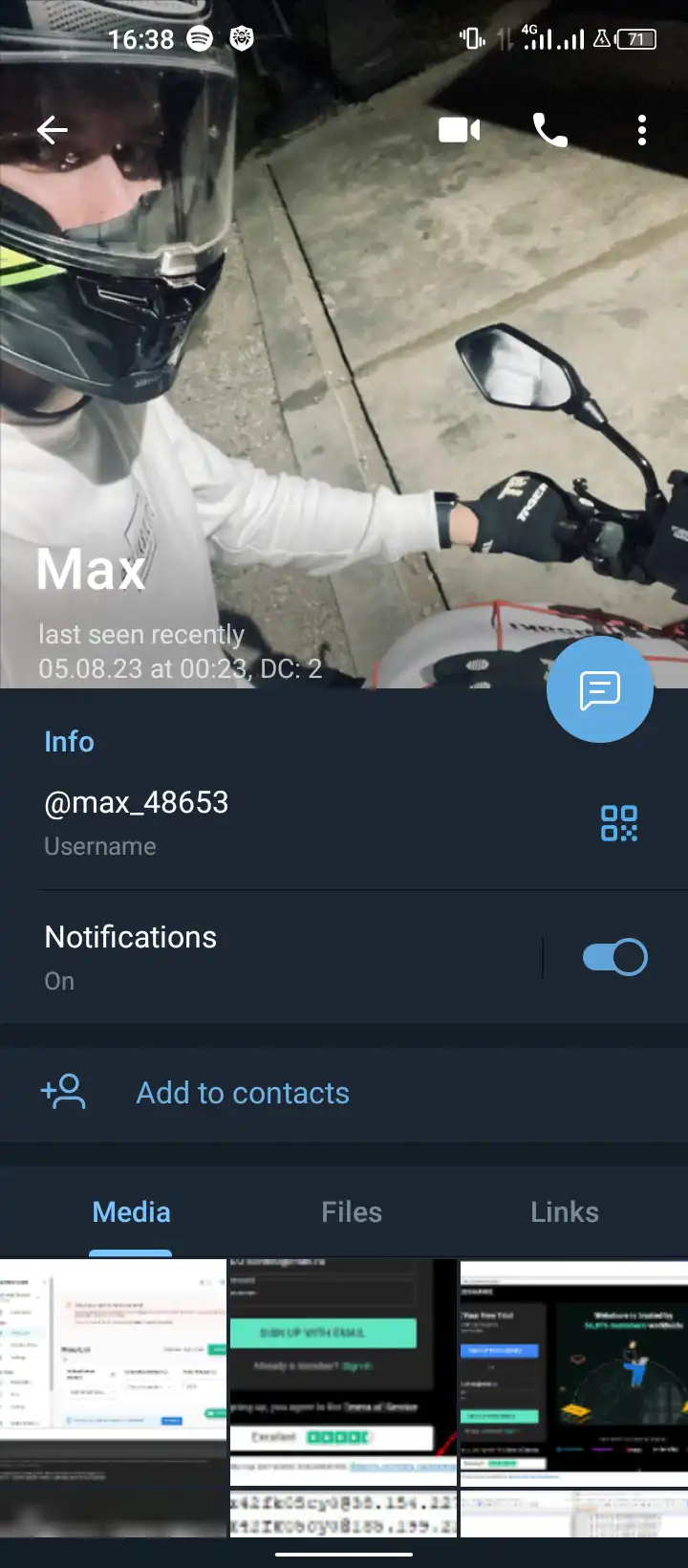This screenshot has width=688, height=1568.
Task: Open chat via the message floating button
Action: tap(599, 689)
